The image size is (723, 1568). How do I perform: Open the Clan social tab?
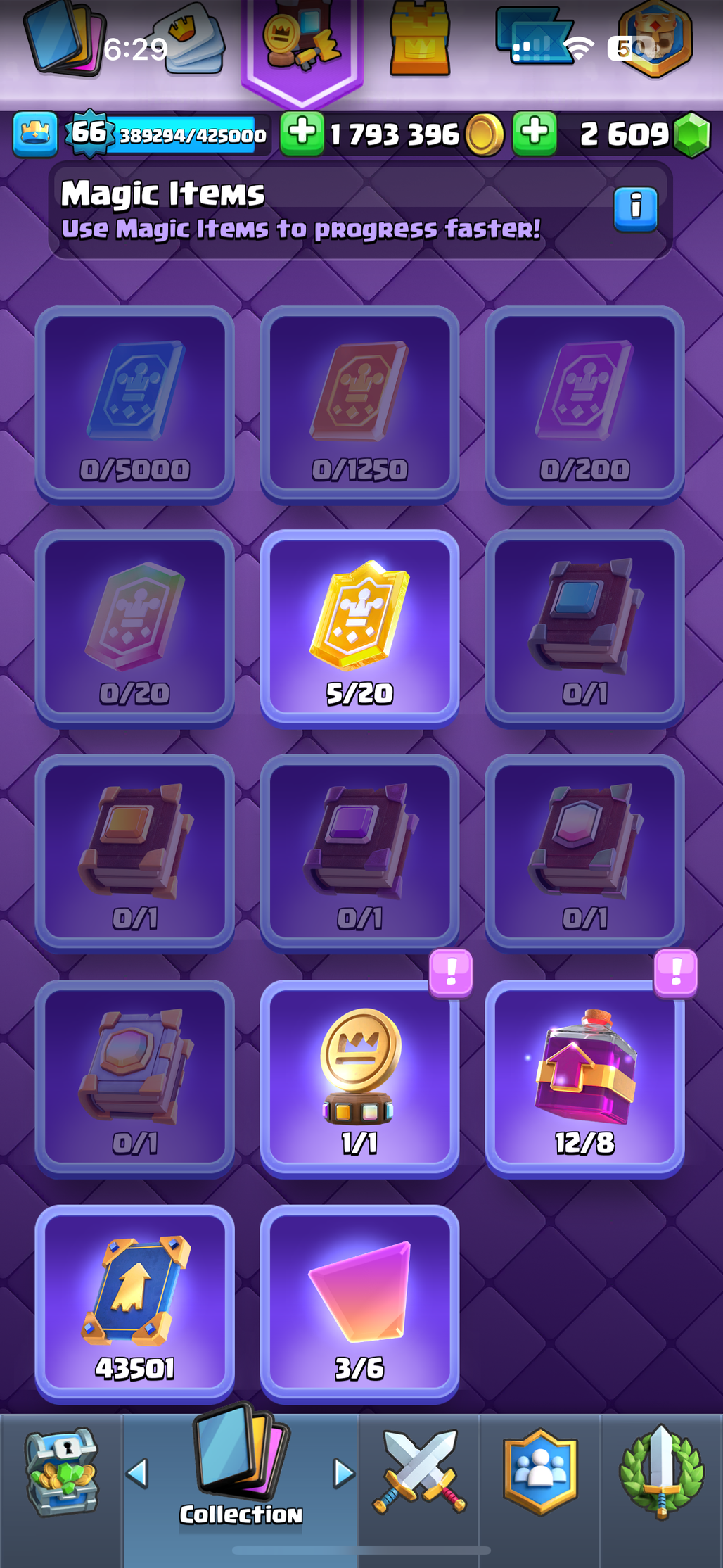(x=540, y=1472)
